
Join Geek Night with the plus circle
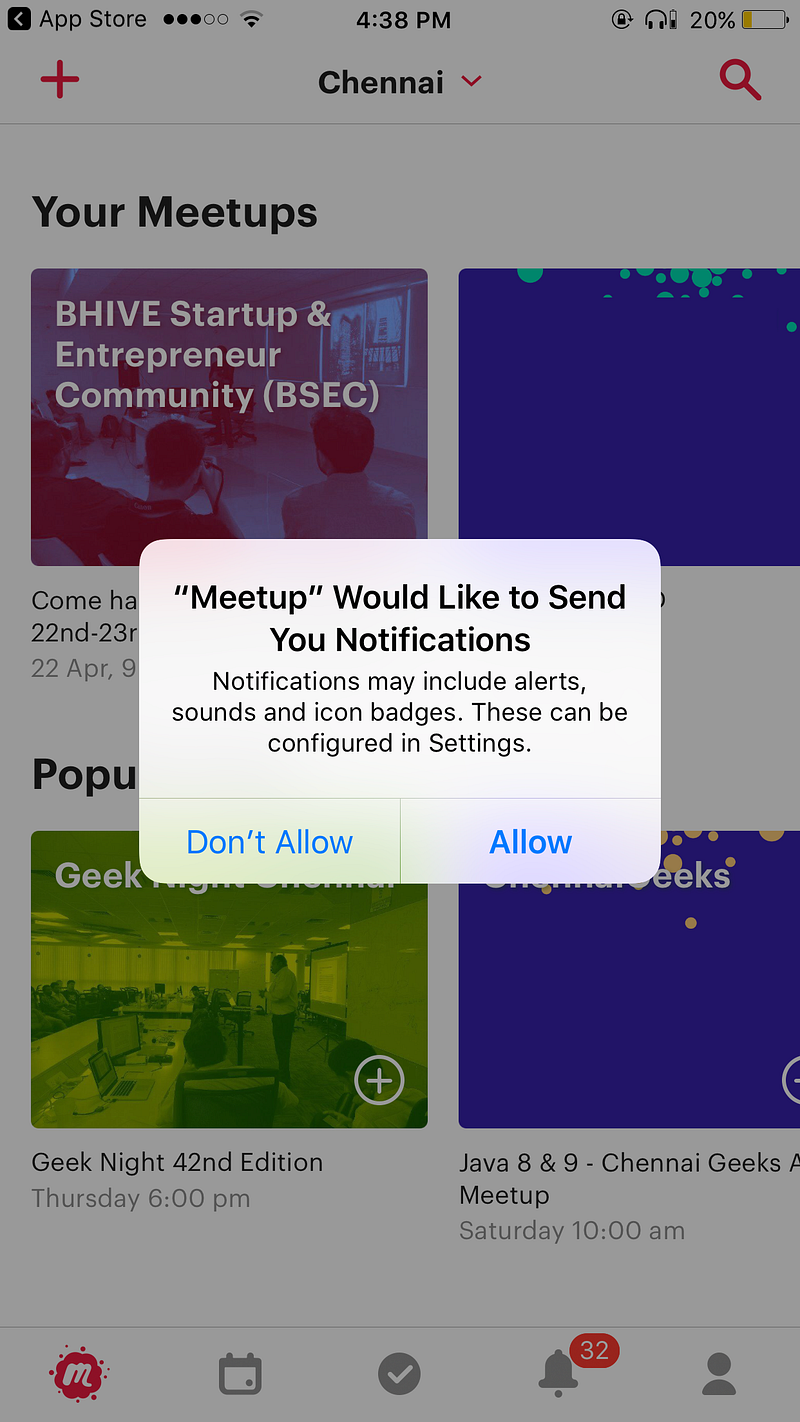point(379,1081)
